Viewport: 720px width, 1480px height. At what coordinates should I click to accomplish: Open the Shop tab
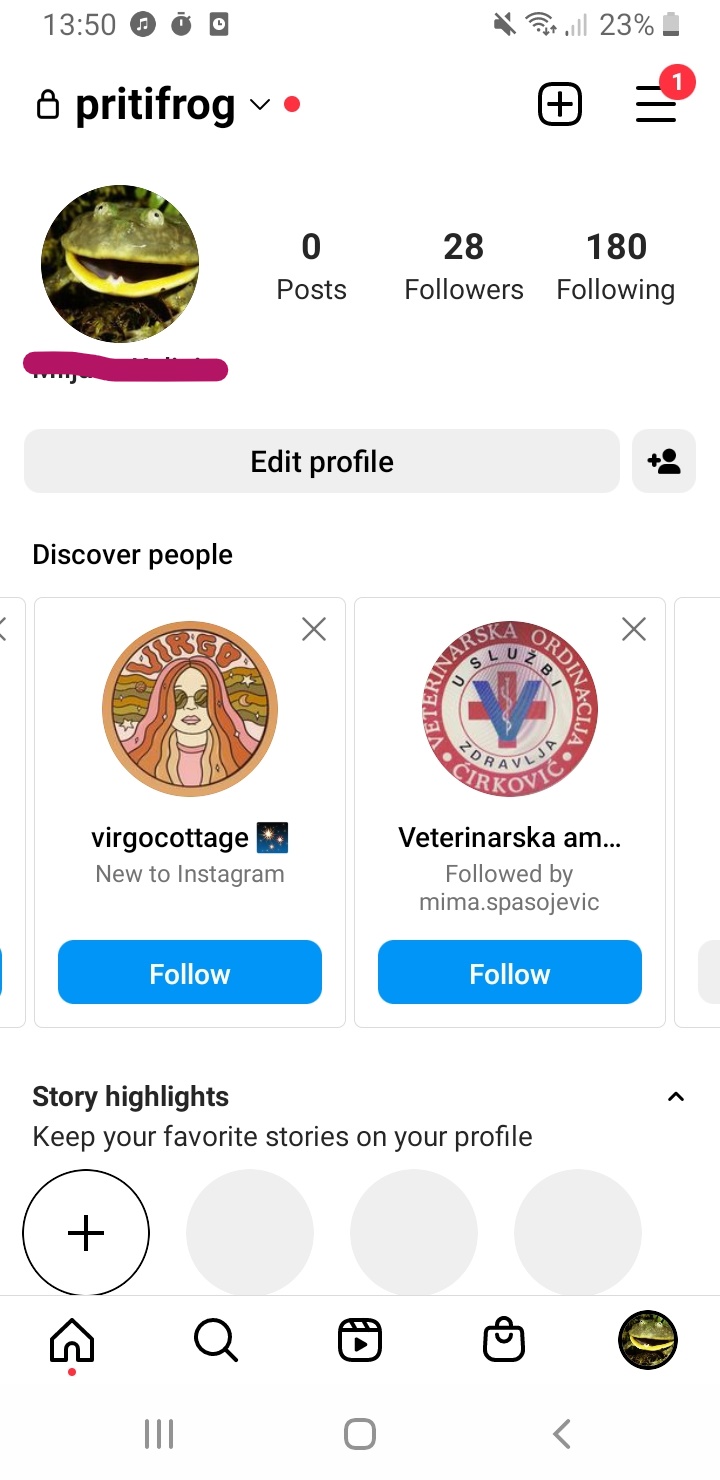point(504,1340)
